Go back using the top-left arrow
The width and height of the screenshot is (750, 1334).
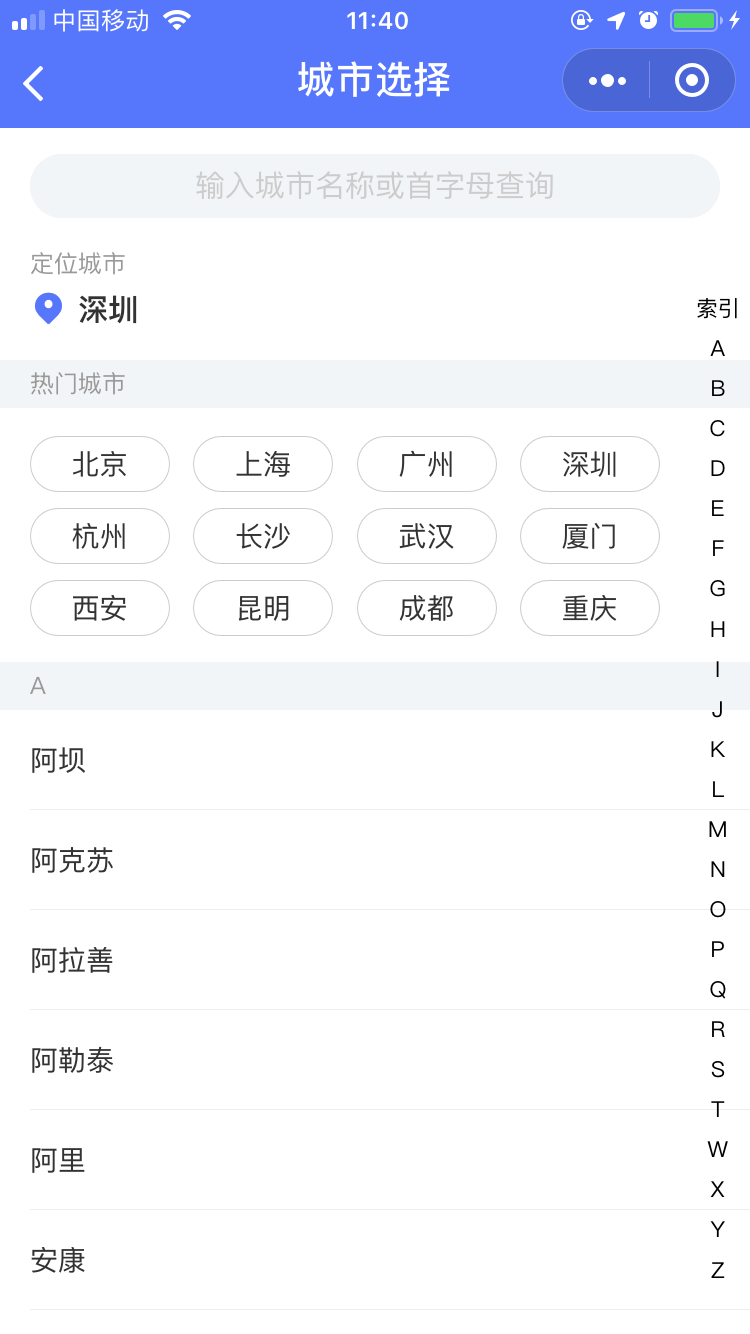34,83
